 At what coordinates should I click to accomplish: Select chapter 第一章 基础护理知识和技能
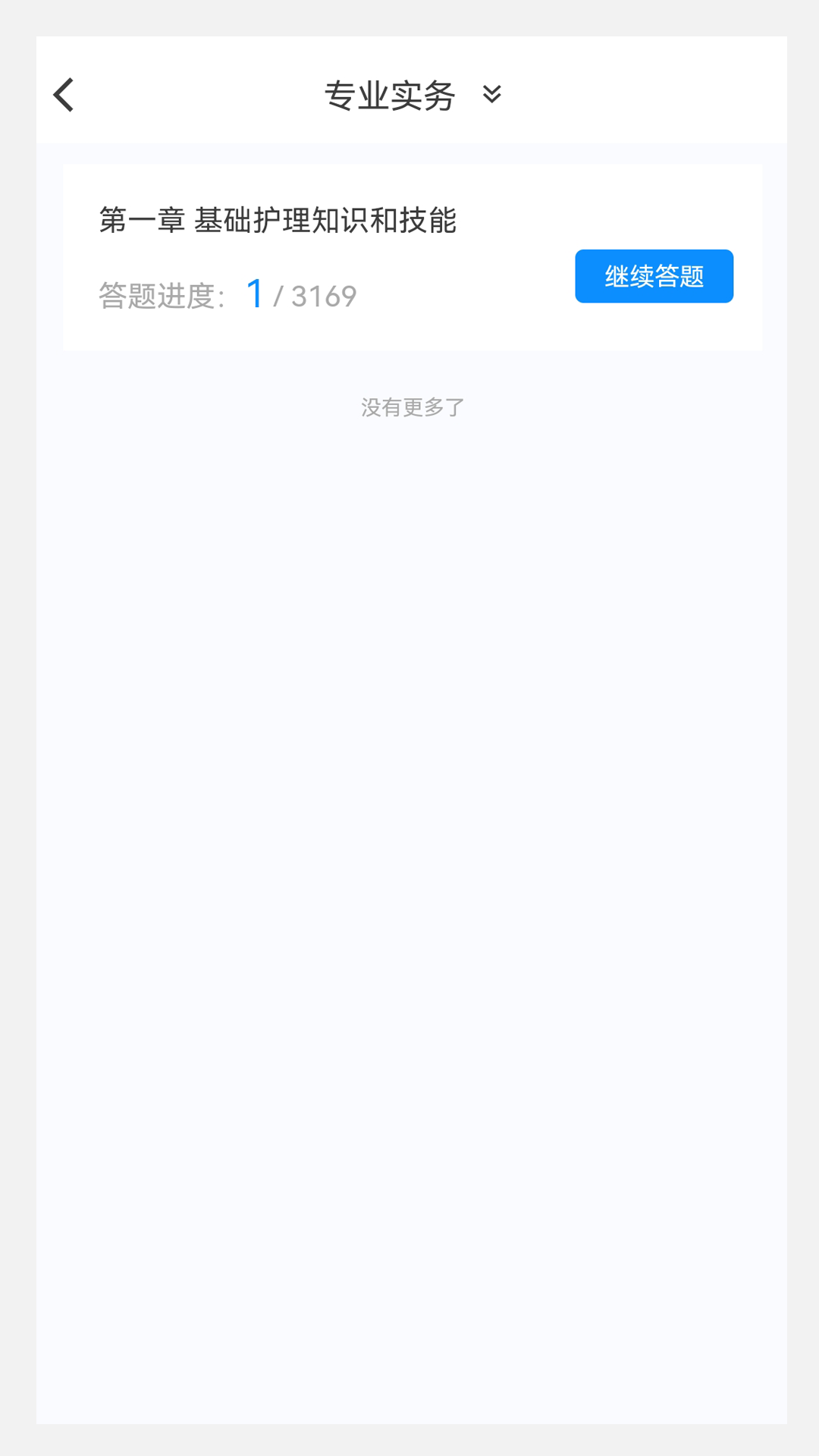pyautogui.click(x=280, y=220)
